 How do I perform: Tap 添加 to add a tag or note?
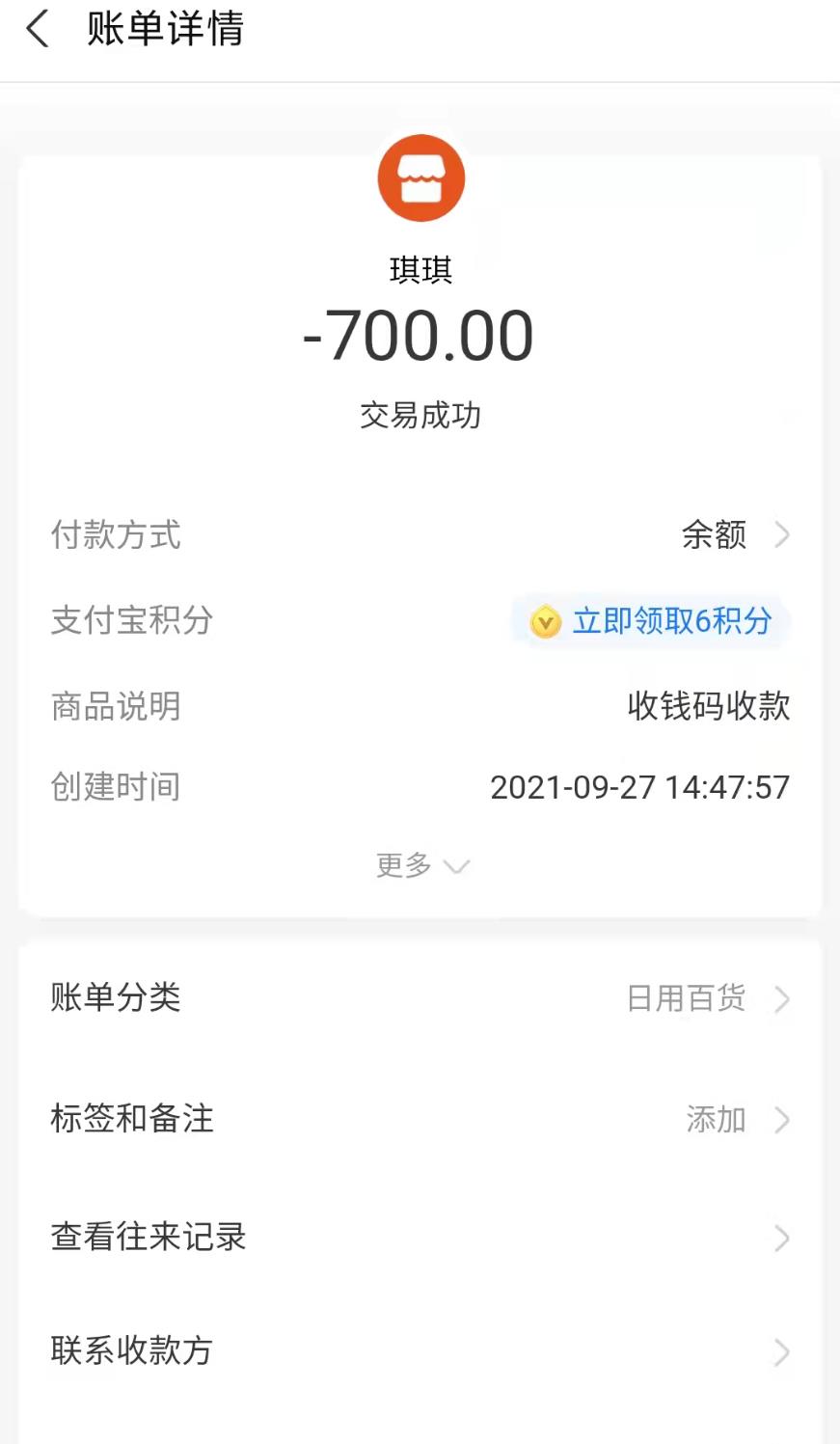pyautogui.click(x=716, y=1120)
